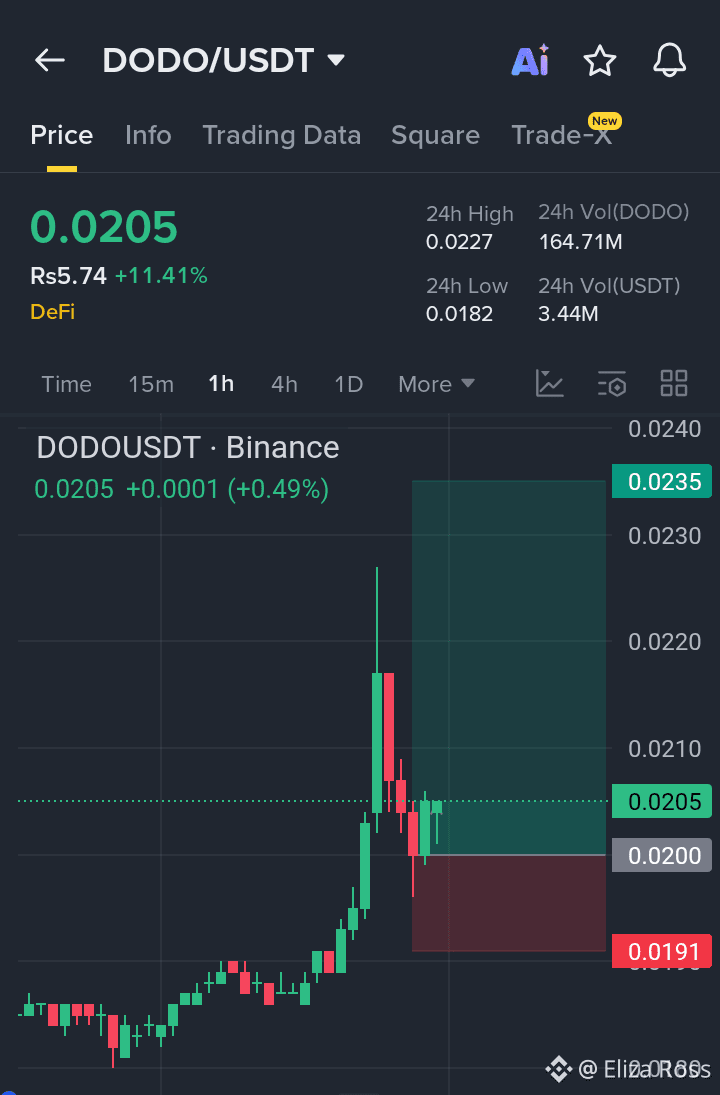Screen dimensions: 720x1095
Task: Open the chart type dropdown triangle
Action: [468, 383]
